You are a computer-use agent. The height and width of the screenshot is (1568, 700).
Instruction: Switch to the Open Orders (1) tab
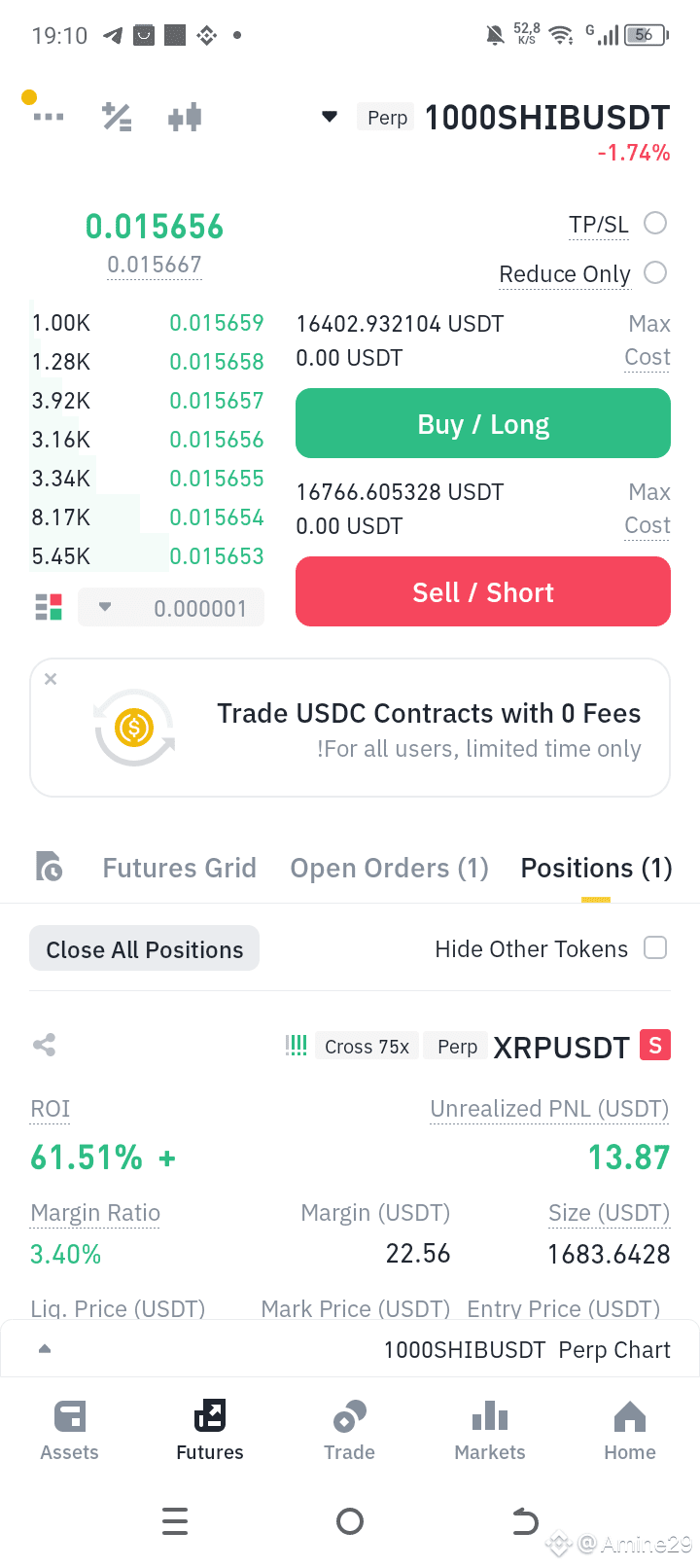click(389, 868)
